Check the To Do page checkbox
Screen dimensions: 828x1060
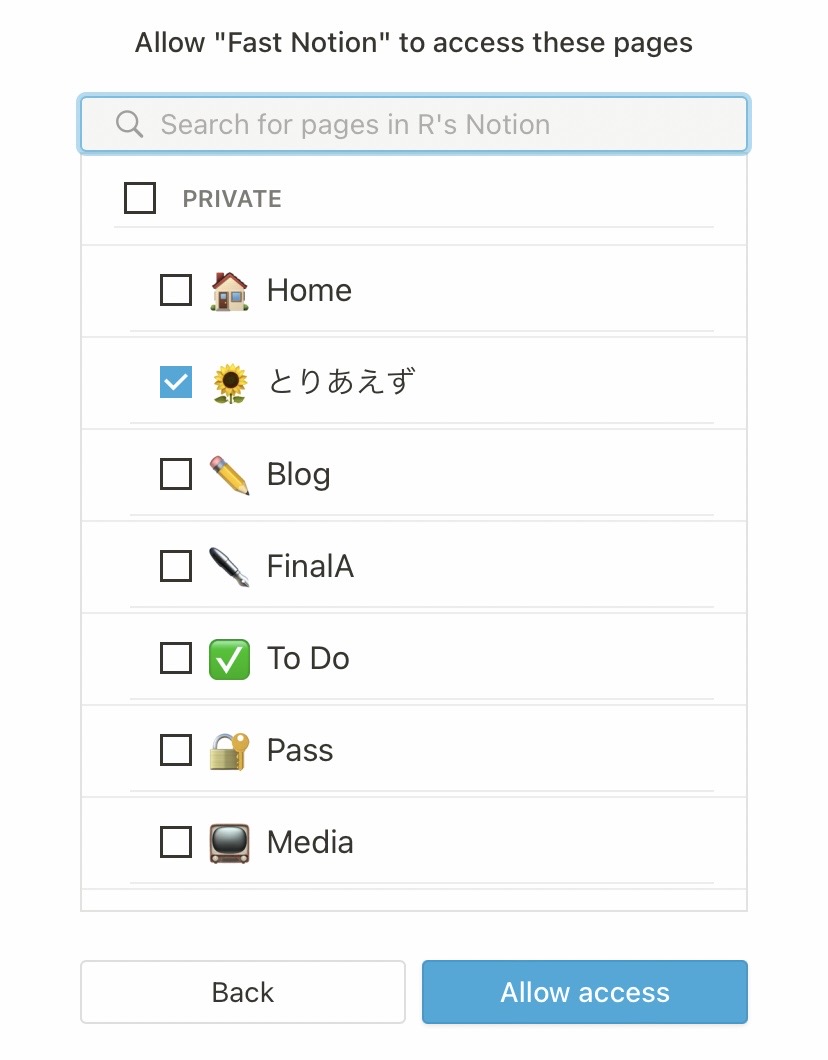[x=175, y=658]
